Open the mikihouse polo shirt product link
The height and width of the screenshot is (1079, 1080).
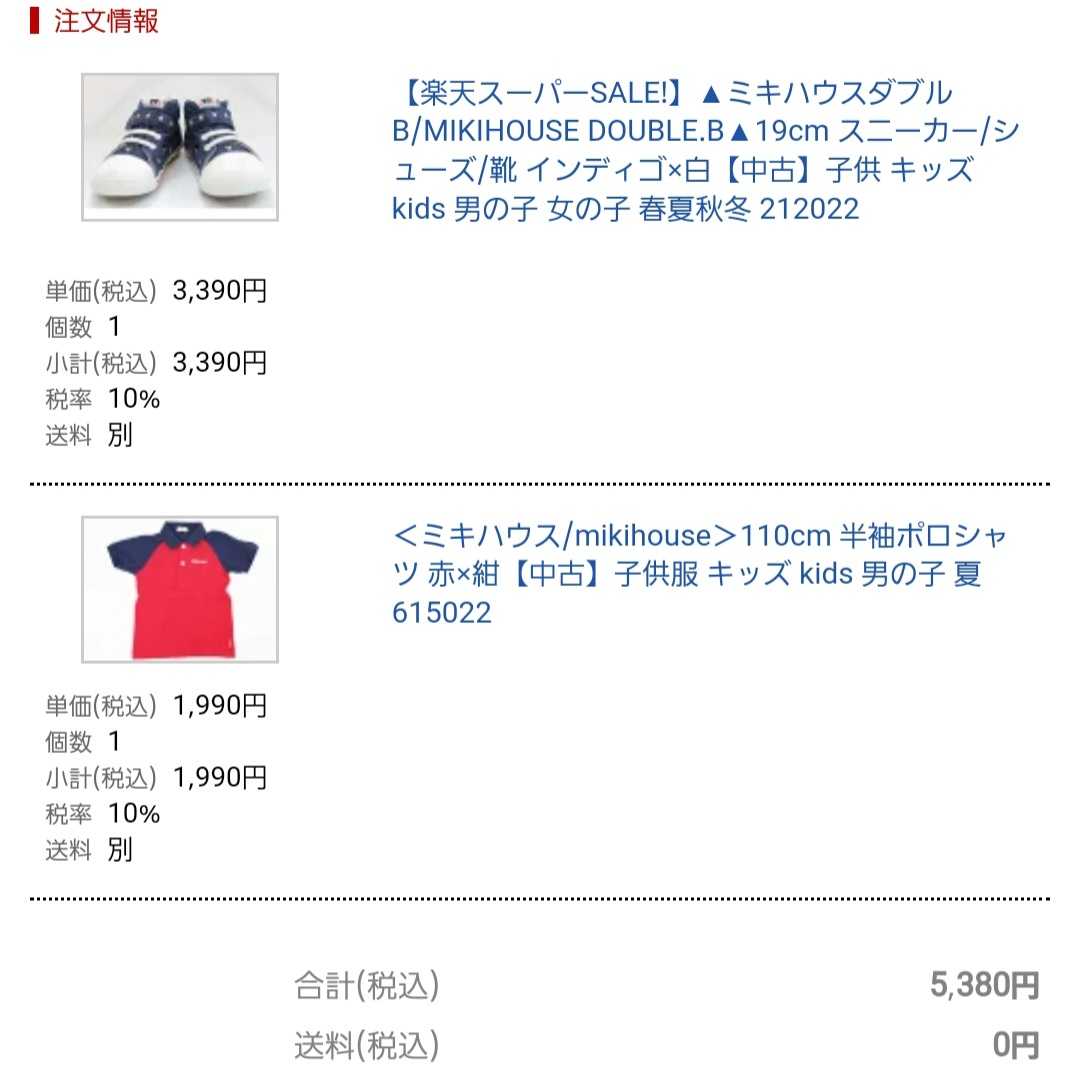(x=700, y=574)
